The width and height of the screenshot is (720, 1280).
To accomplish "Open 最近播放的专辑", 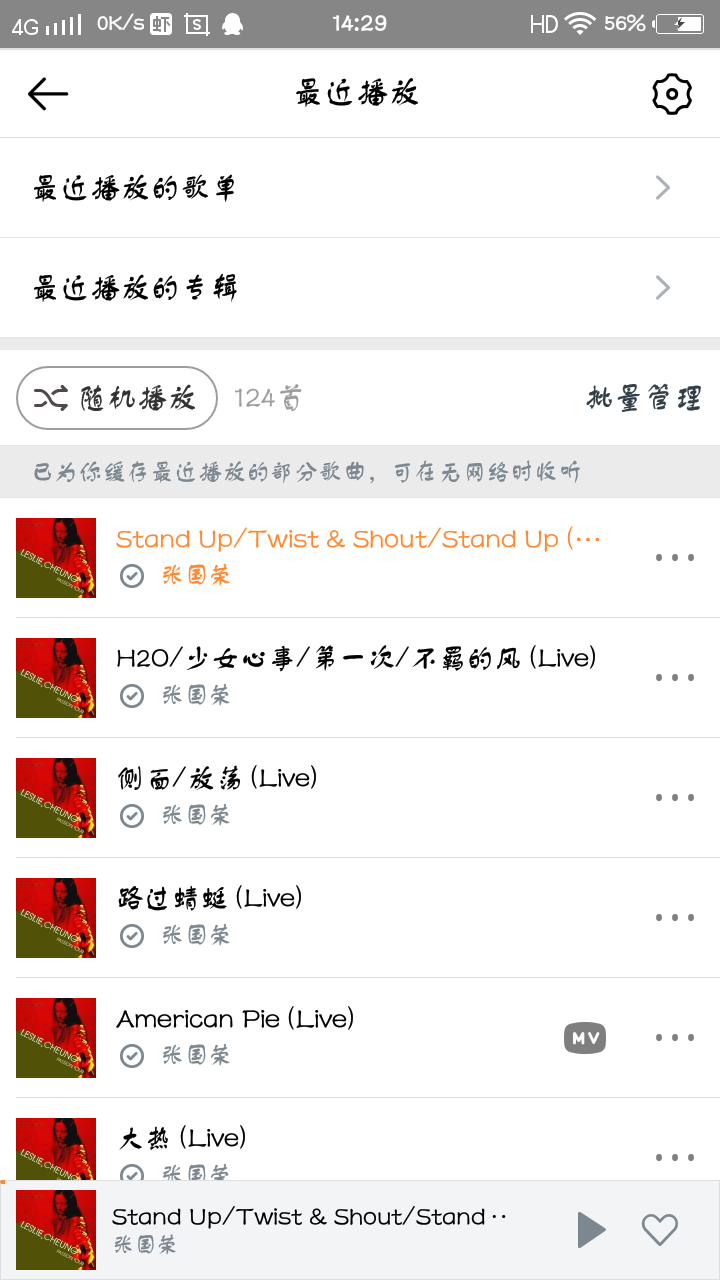I will pyautogui.click(x=360, y=288).
